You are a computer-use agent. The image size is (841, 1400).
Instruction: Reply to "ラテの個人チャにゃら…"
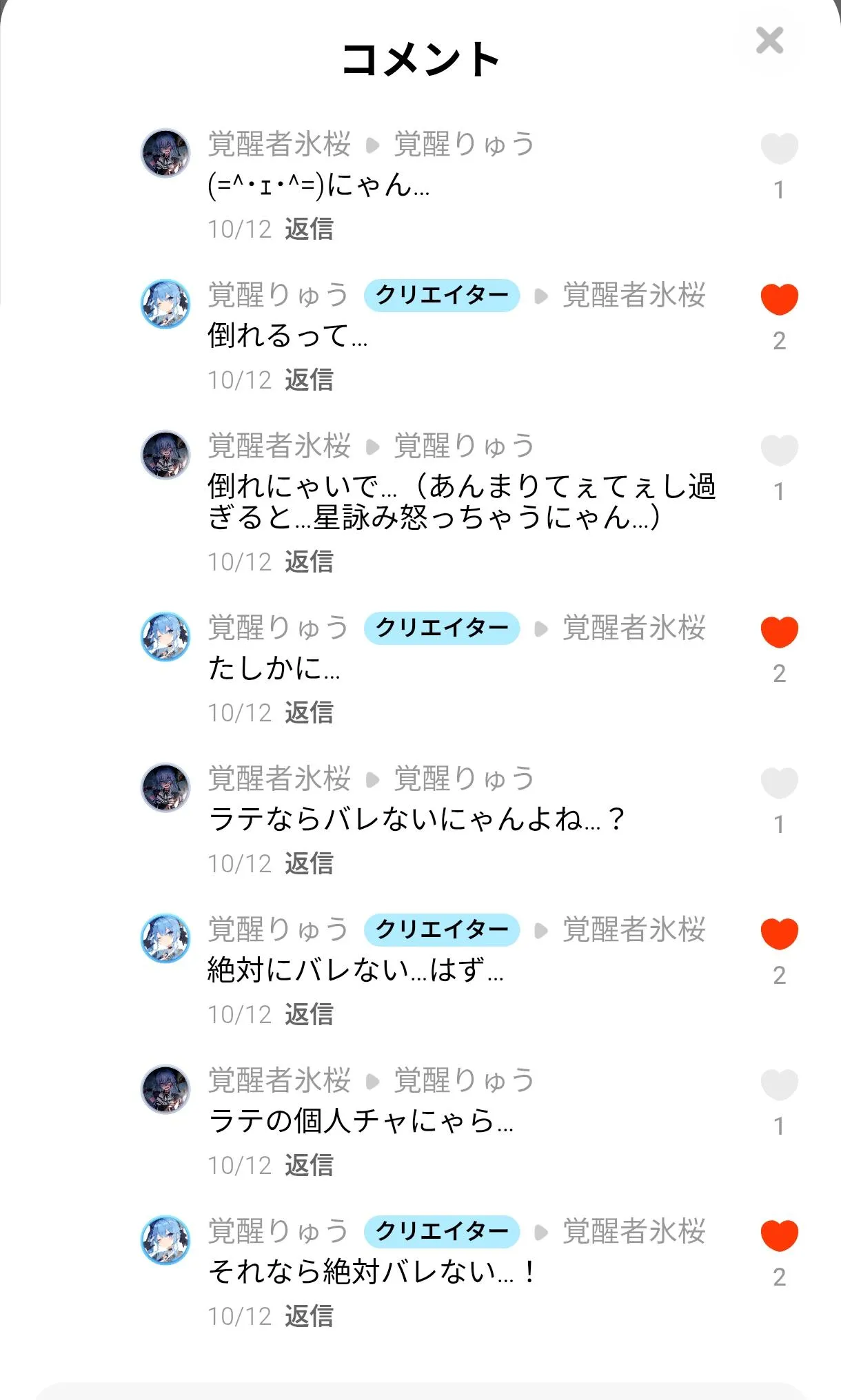coord(309,1166)
